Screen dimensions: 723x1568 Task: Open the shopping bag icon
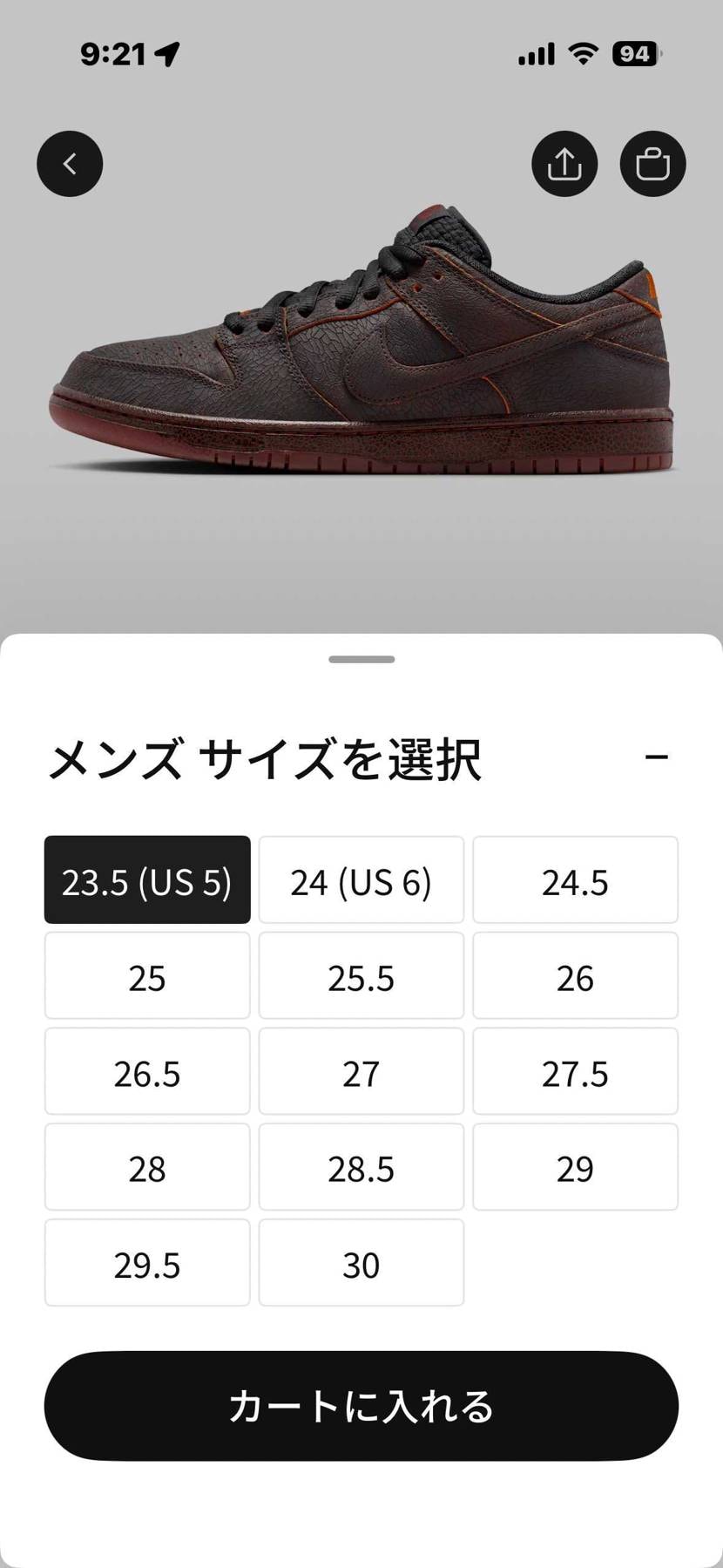pos(652,163)
